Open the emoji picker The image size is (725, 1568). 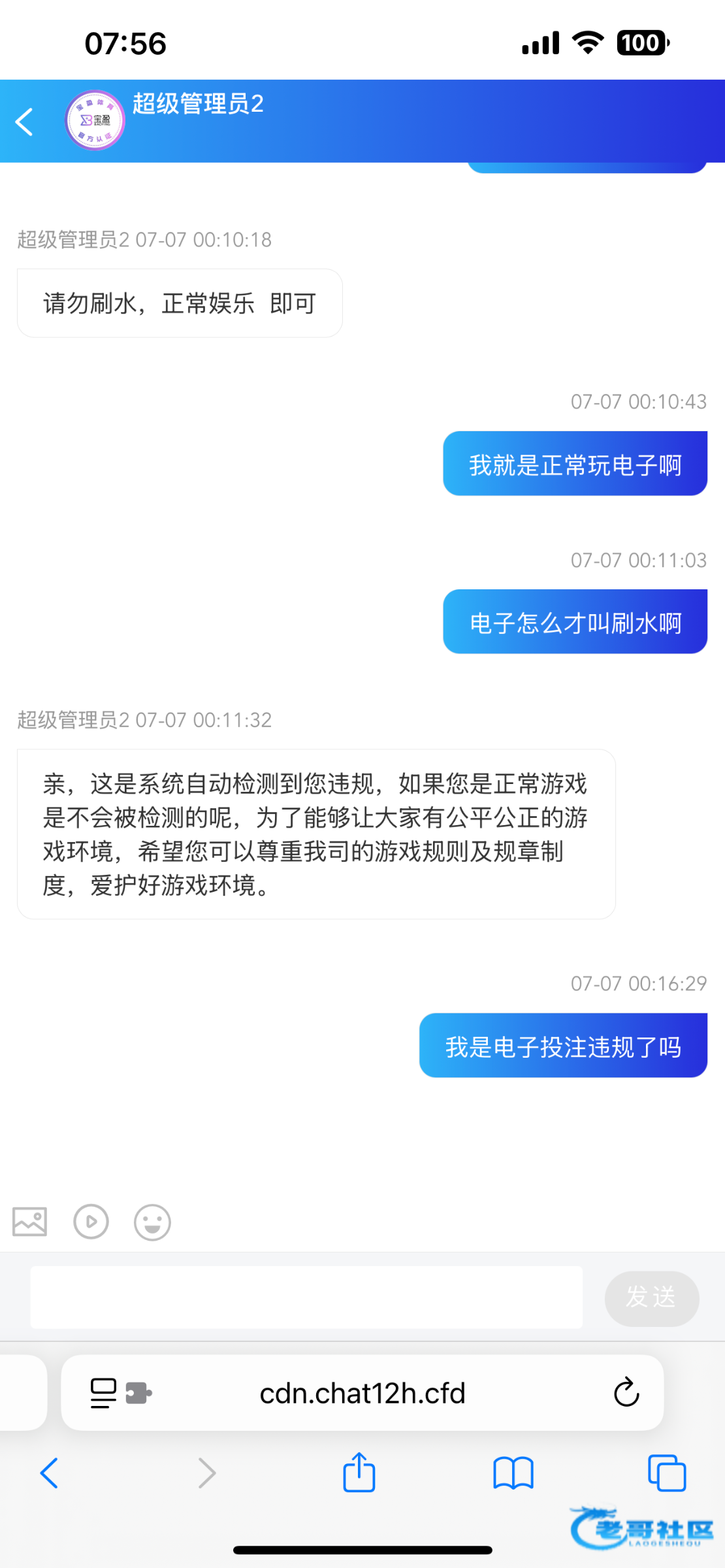click(152, 1222)
